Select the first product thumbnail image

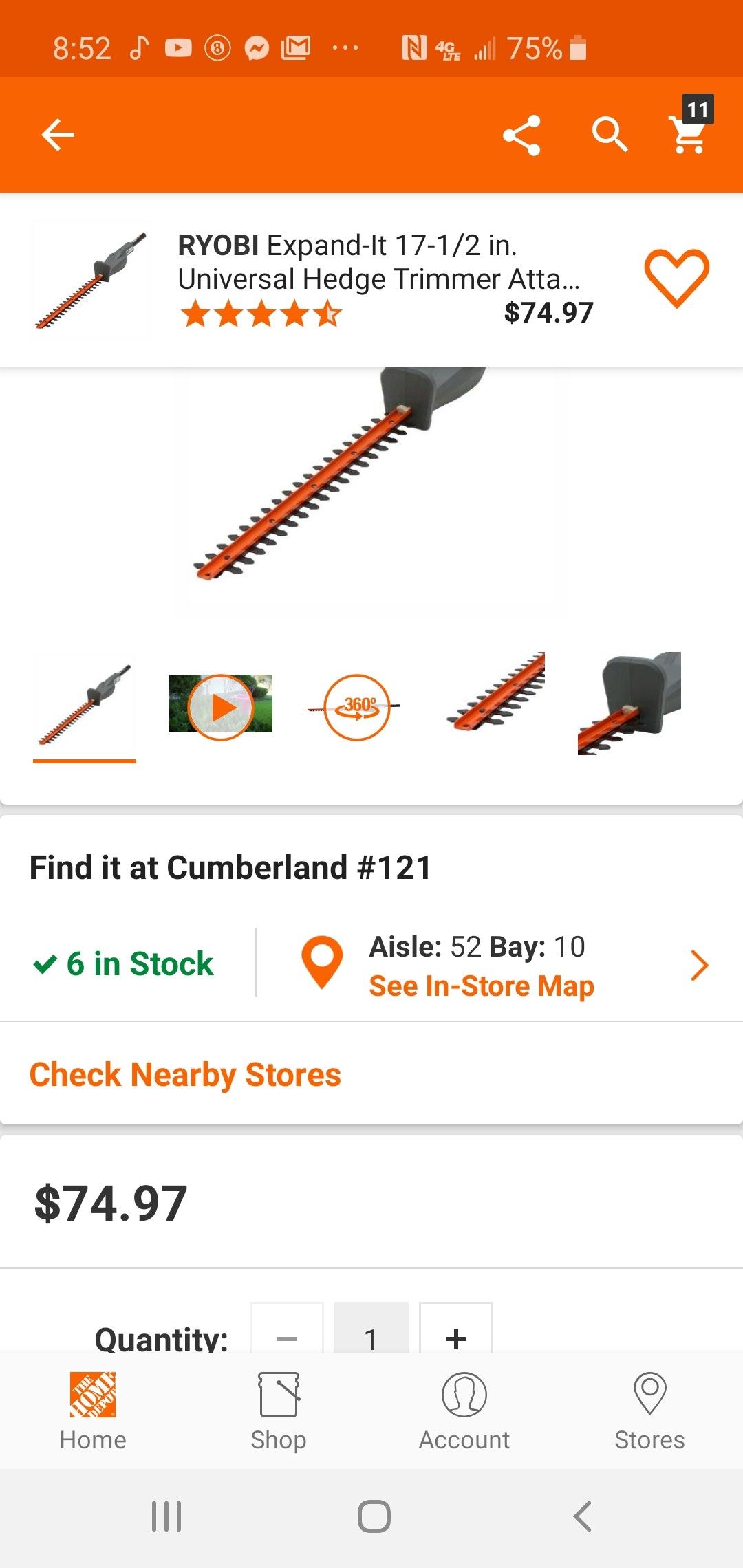[84, 705]
